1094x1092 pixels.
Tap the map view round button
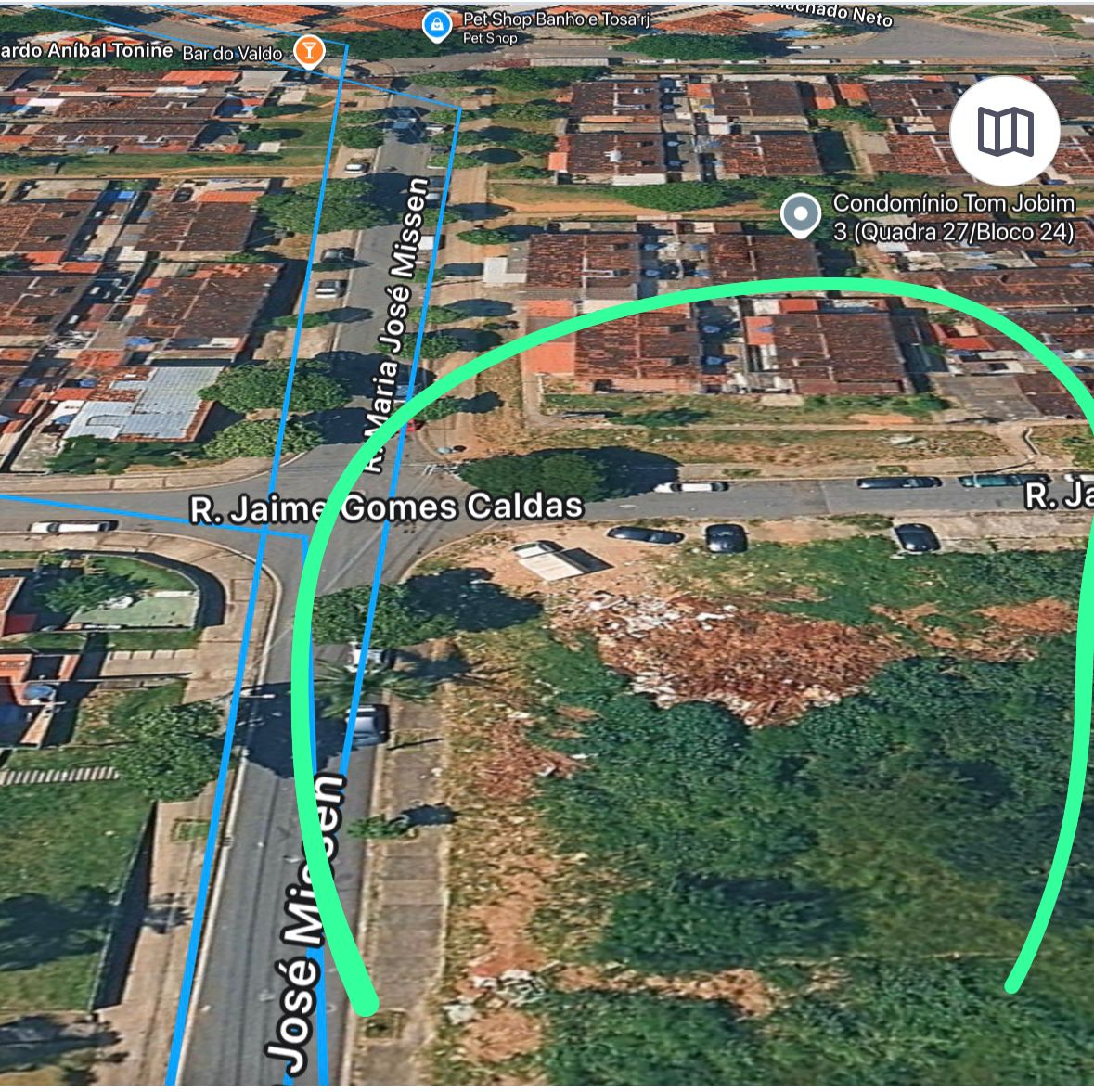pos(1005,132)
